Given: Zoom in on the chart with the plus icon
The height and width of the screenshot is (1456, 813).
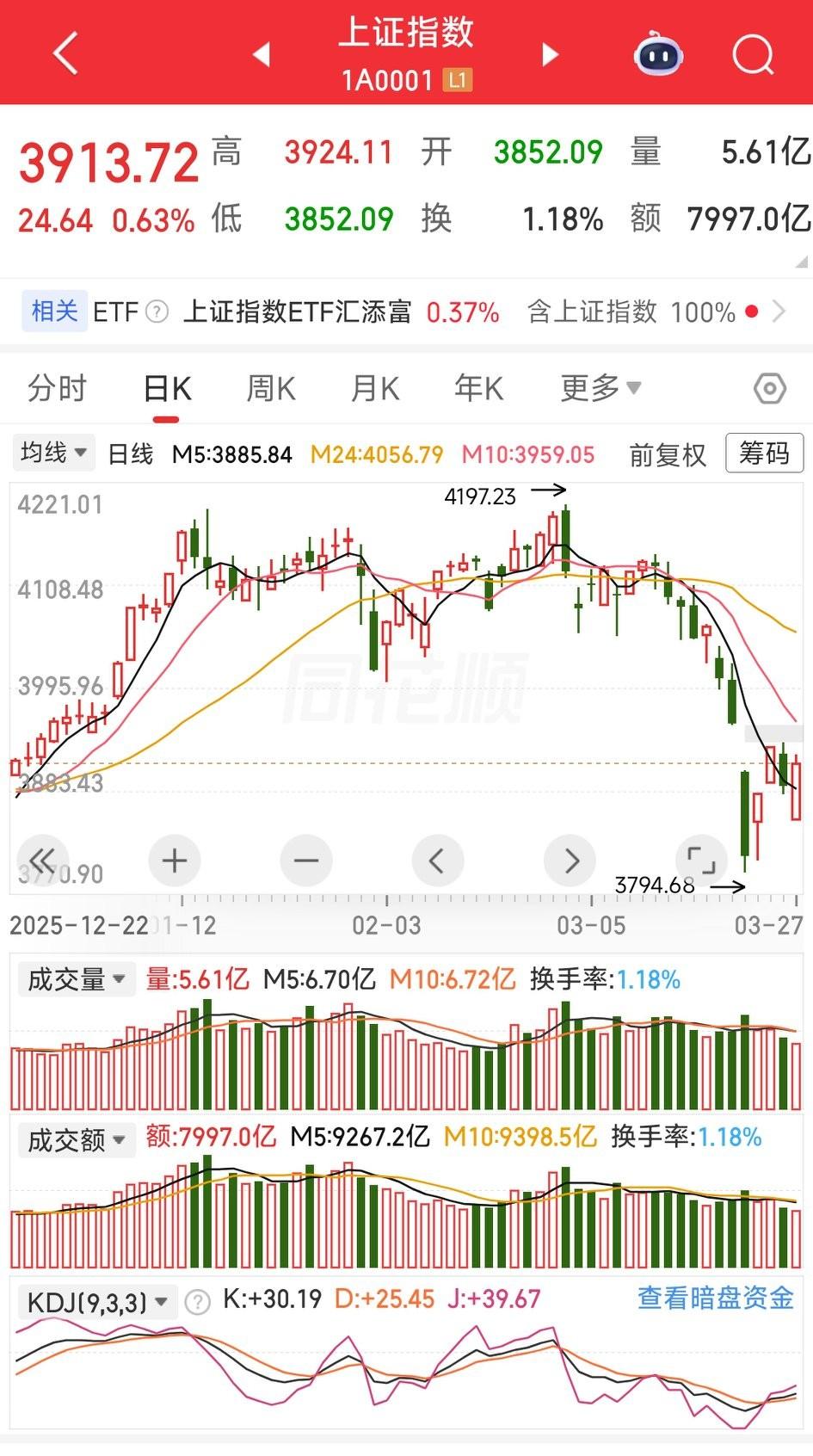Looking at the screenshot, I should (174, 861).
